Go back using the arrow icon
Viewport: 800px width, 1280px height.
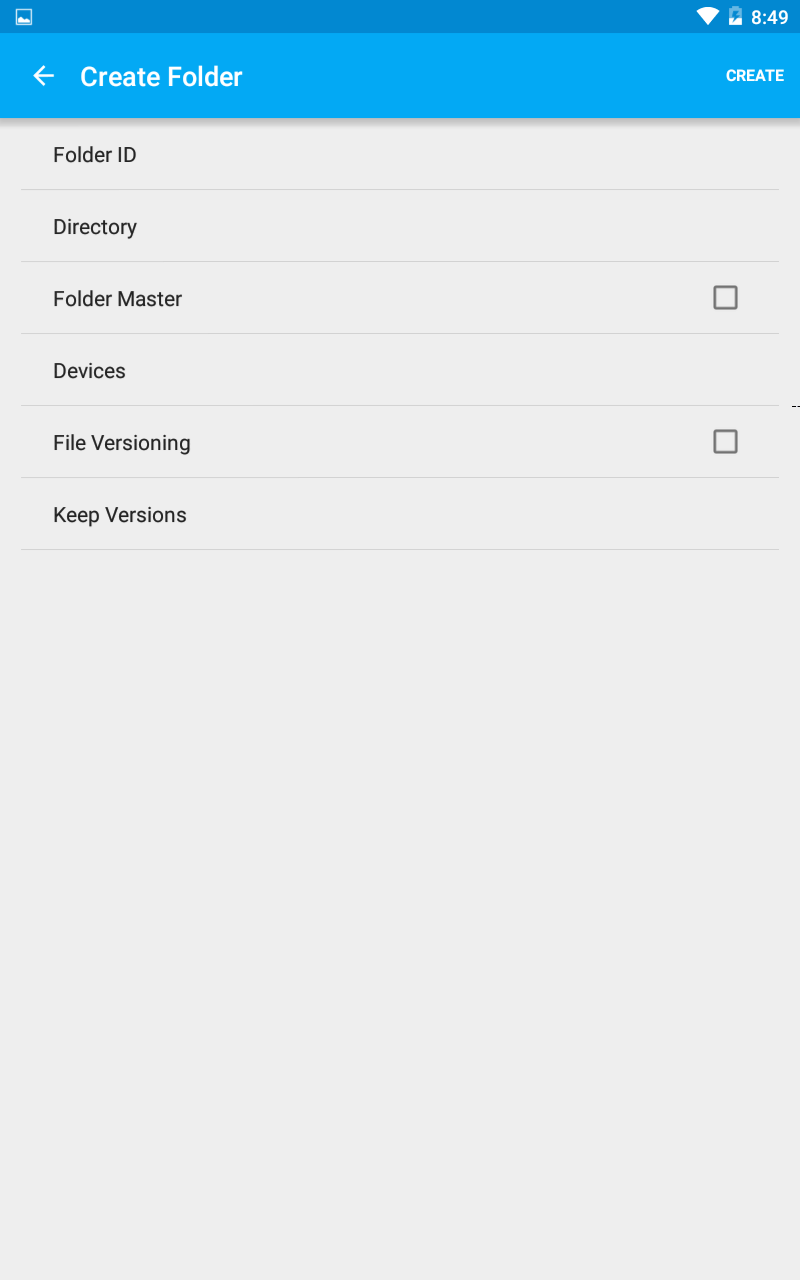43,76
